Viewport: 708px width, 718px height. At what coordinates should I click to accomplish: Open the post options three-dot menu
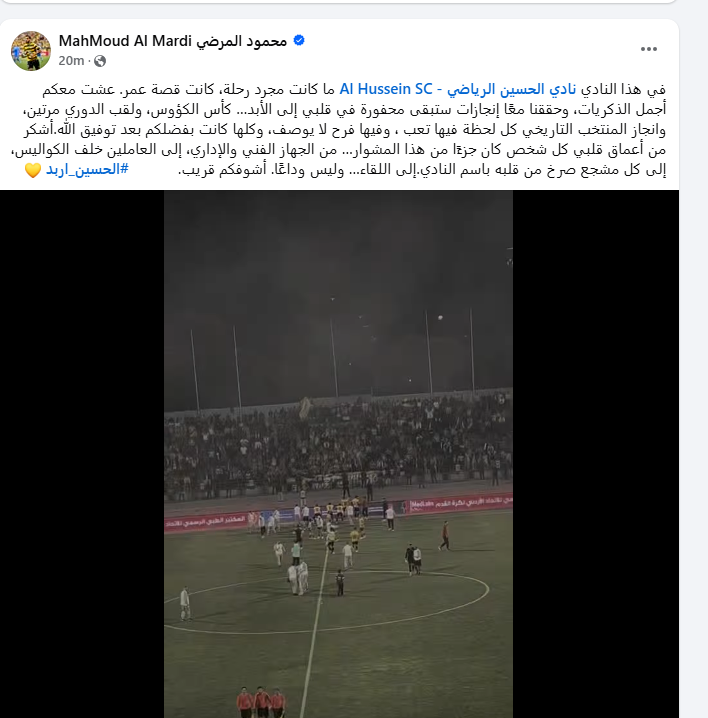click(650, 48)
